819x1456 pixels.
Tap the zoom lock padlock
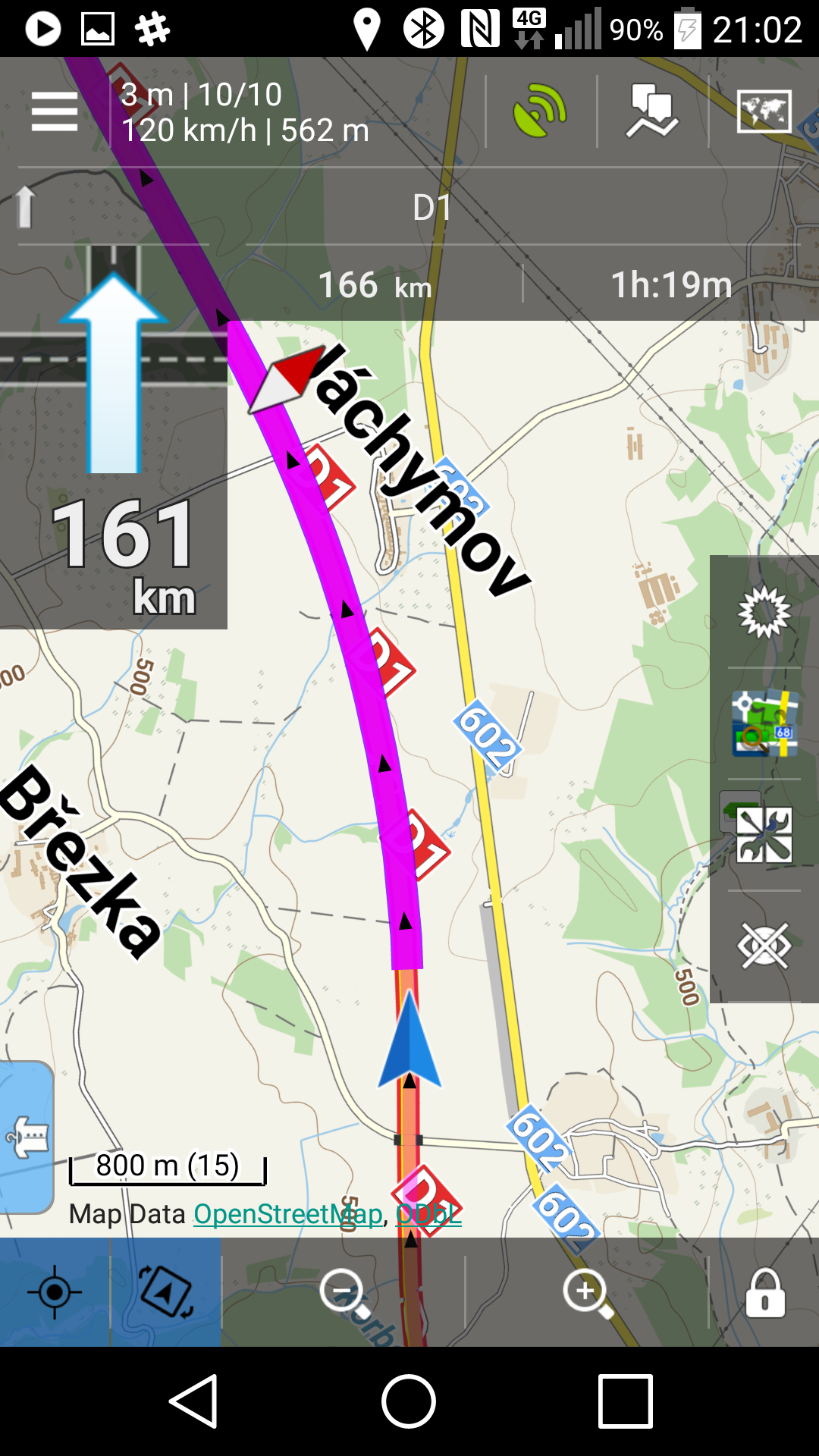(x=764, y=1291)
